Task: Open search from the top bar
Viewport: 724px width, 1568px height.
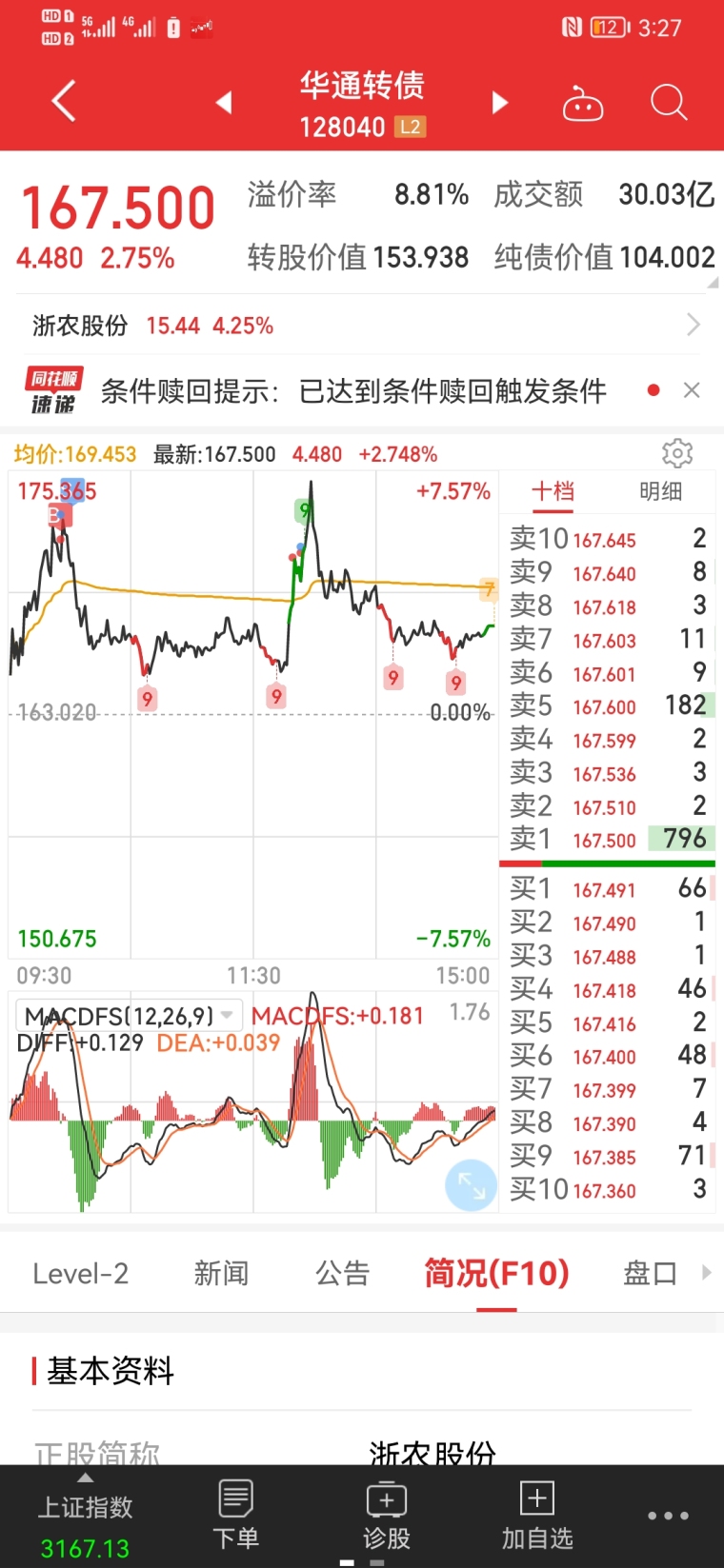Action: [x=669, y=102]
